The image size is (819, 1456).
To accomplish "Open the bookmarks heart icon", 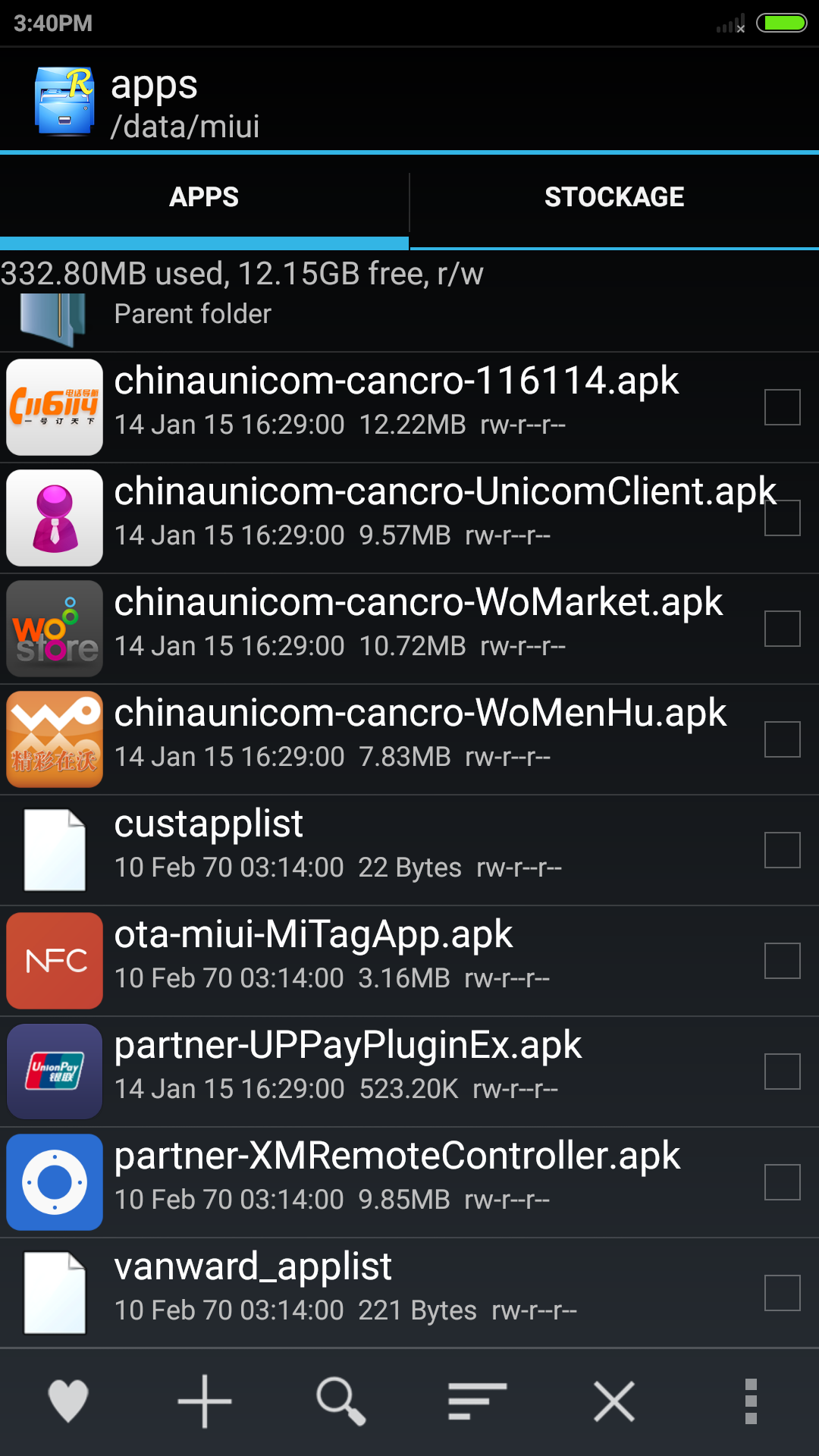I will point(68,1401).
